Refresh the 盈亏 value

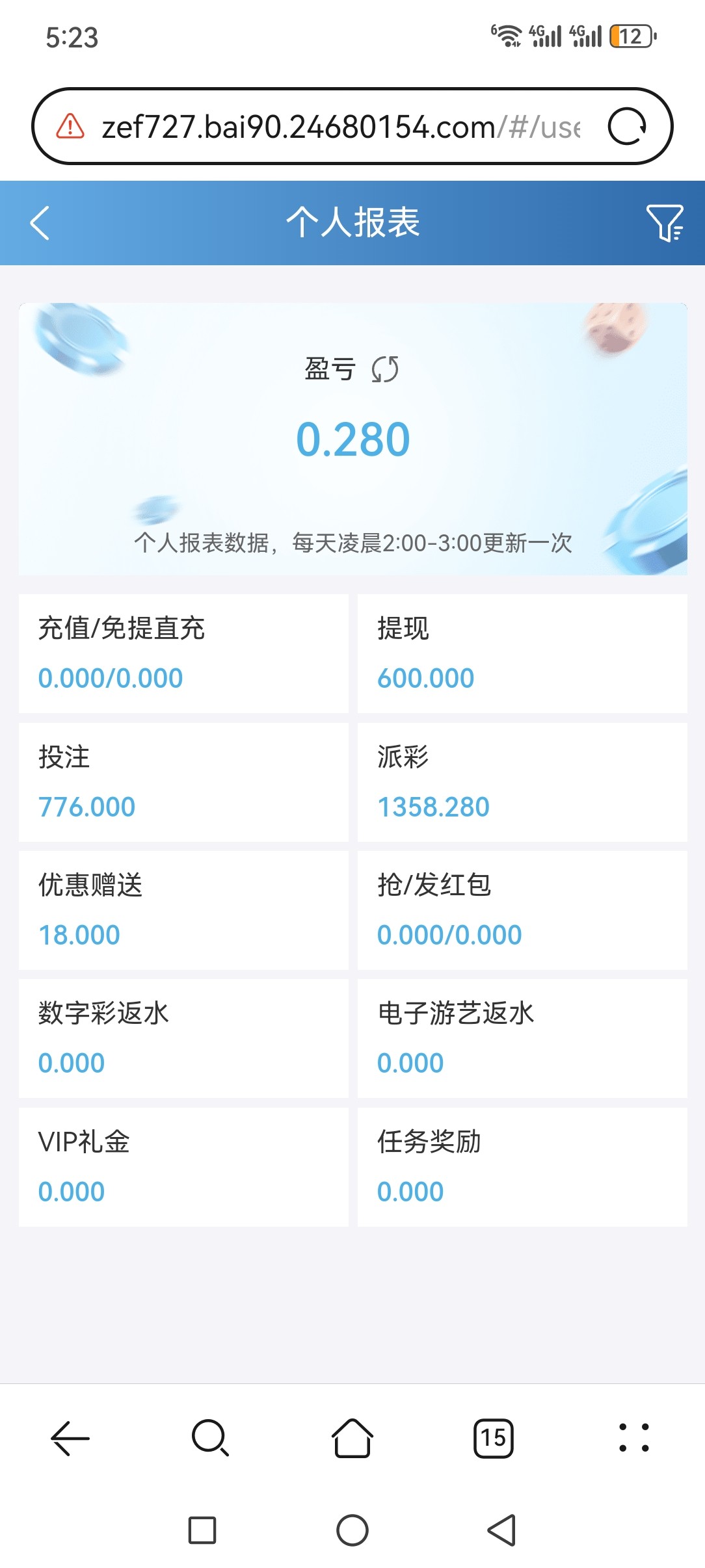coord(385,369)
